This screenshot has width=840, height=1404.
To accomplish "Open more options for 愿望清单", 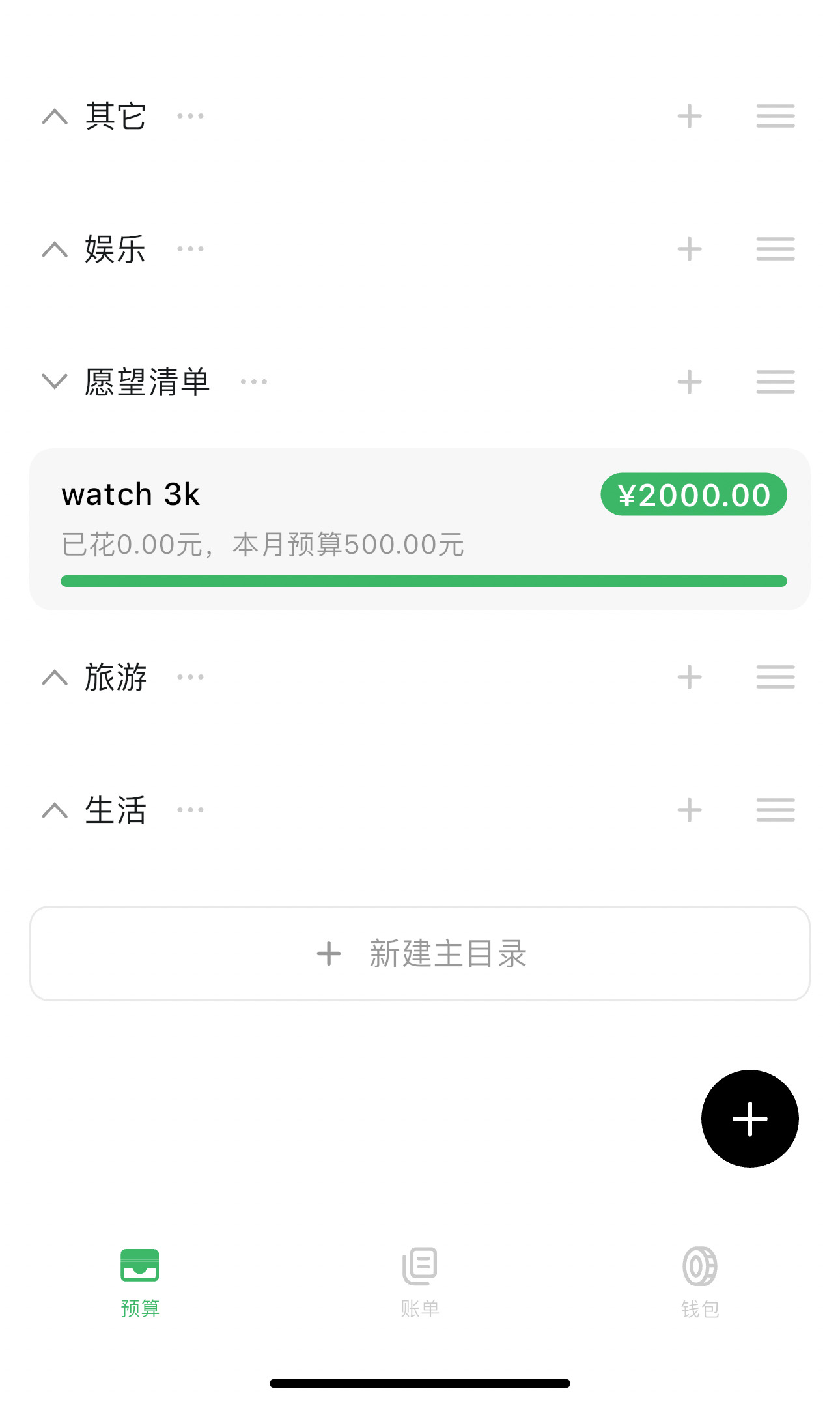I will coord(254,382).
